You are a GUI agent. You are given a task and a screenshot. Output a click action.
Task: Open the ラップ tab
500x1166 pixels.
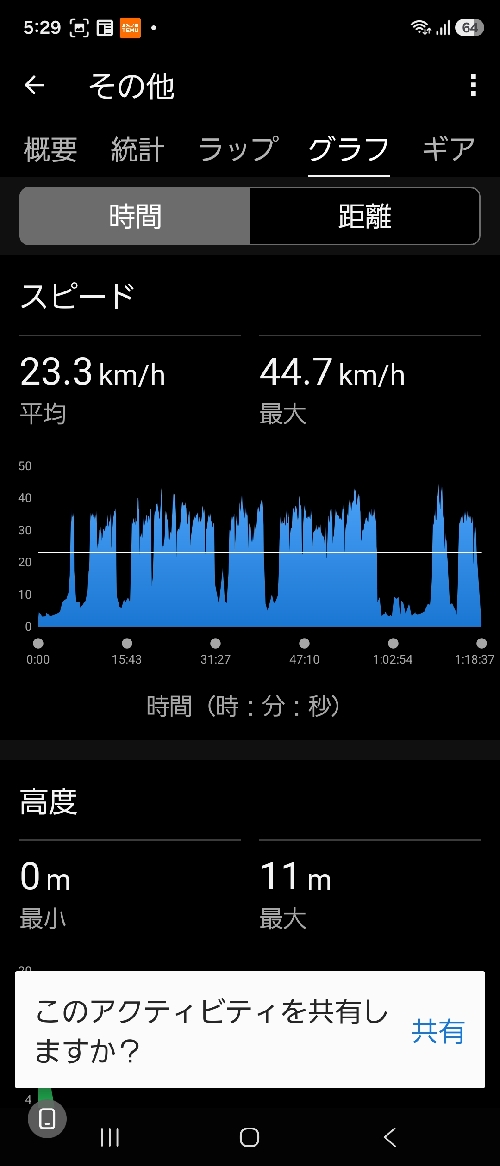tap(238, 149)
